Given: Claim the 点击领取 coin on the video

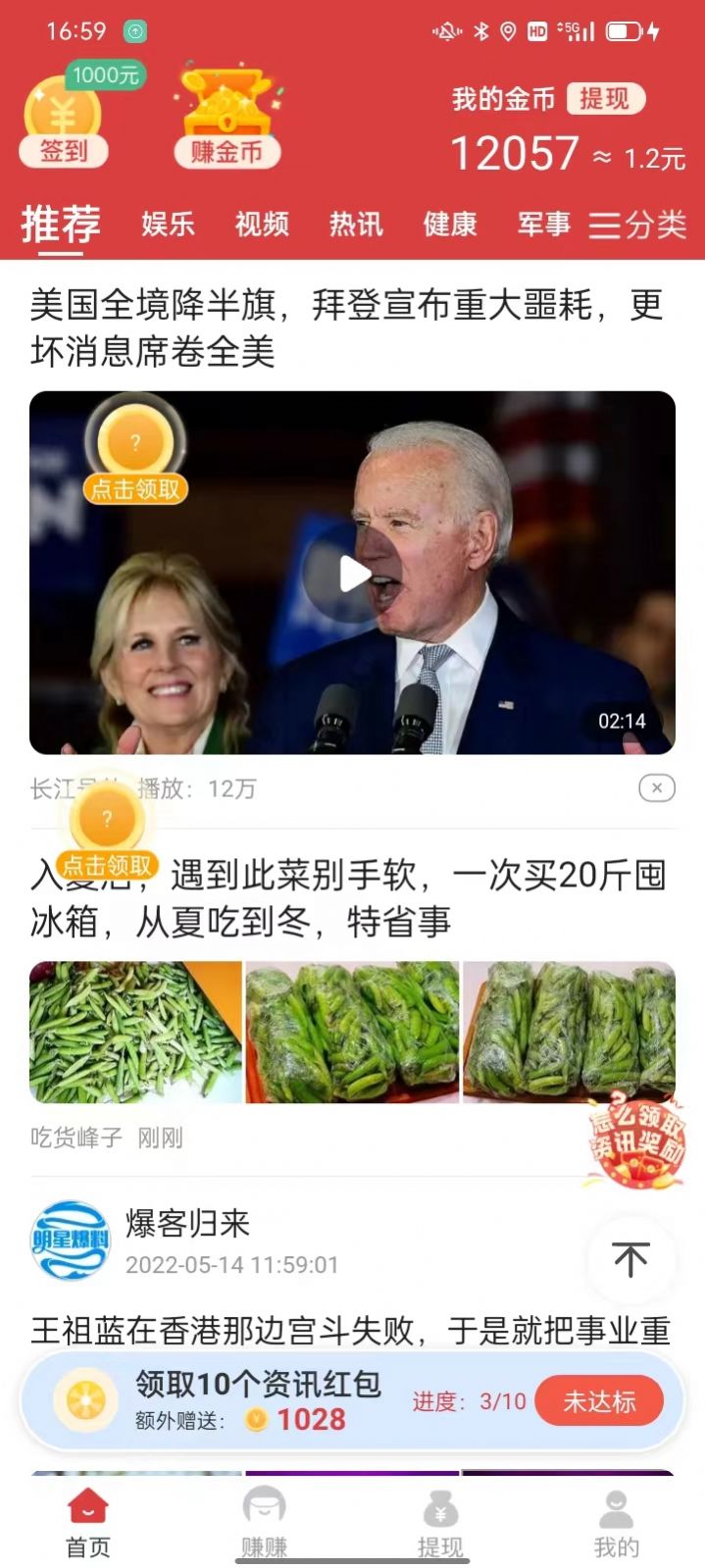Looking at the screenshot, I should pos(135,453).
